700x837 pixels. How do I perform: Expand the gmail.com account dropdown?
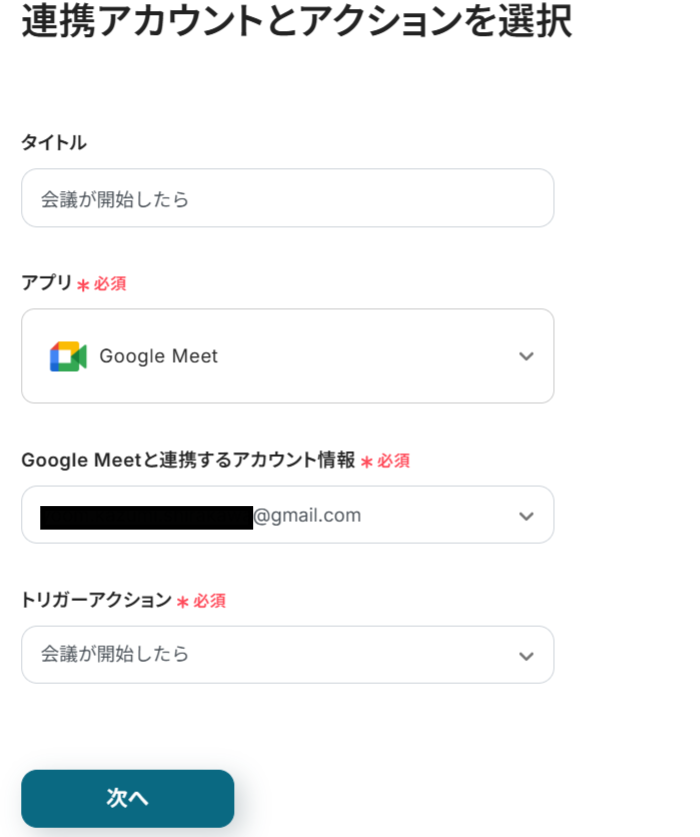[287, 515]
